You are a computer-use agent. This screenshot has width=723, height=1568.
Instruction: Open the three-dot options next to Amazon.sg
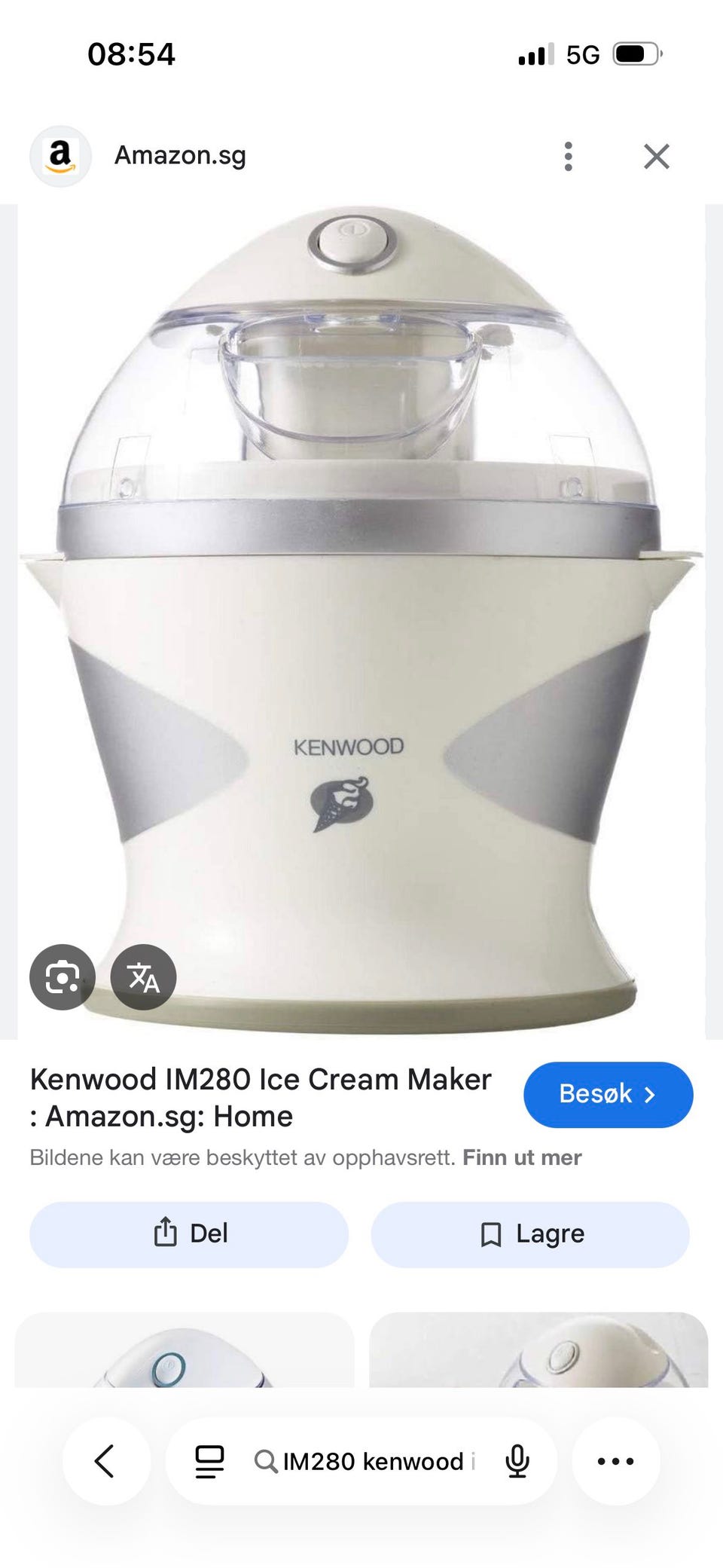[569, 157]
